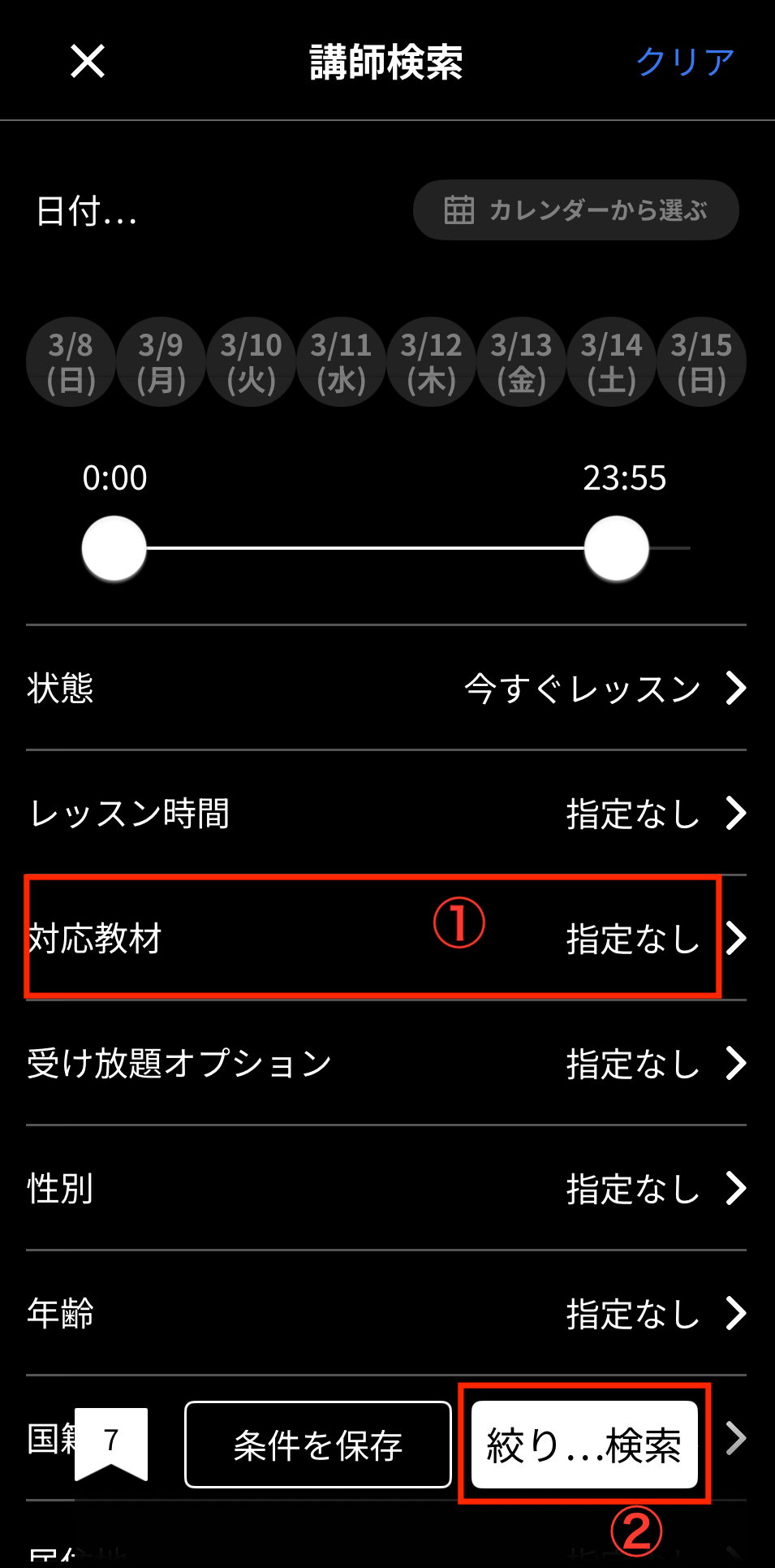Select the 3/12 (木) date chip

tap(431, 362)
